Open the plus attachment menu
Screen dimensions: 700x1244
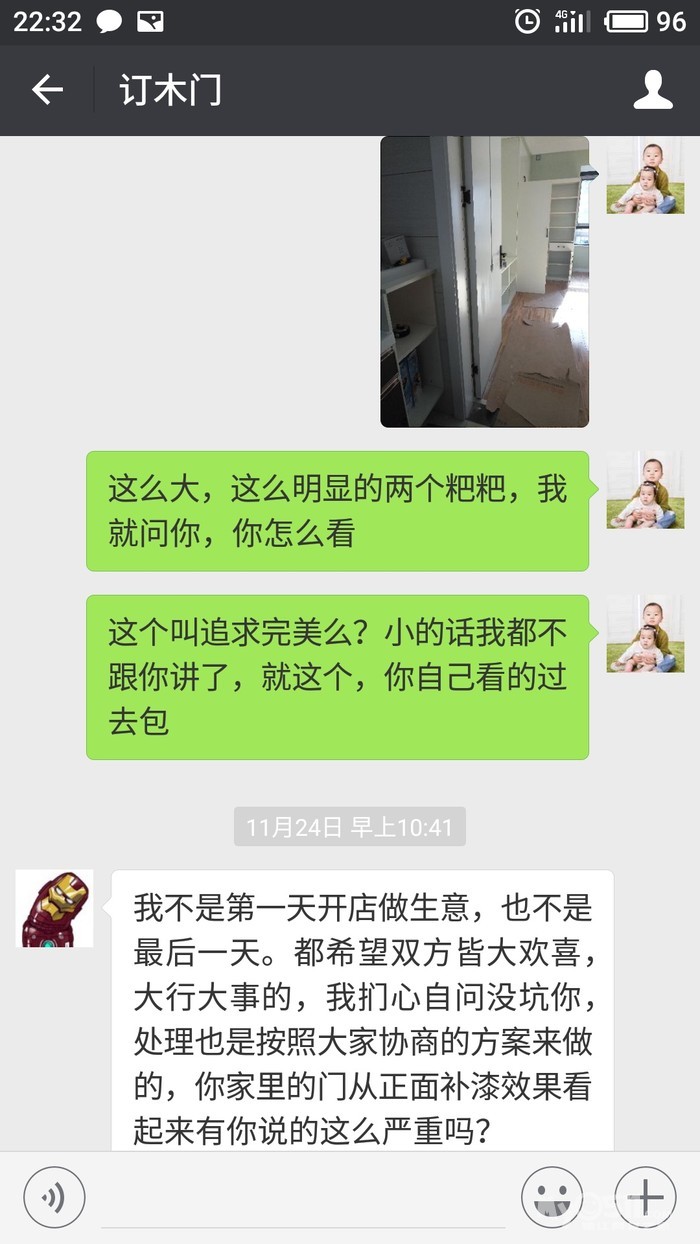coord(645,1197)
